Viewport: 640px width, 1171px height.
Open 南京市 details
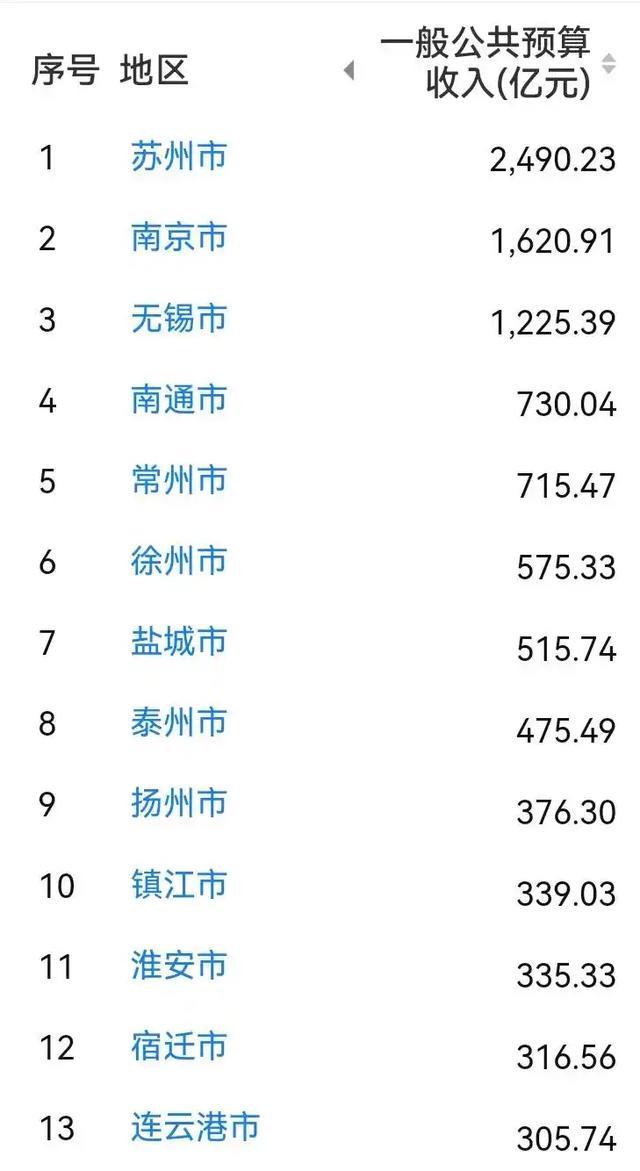coord(178,237)
